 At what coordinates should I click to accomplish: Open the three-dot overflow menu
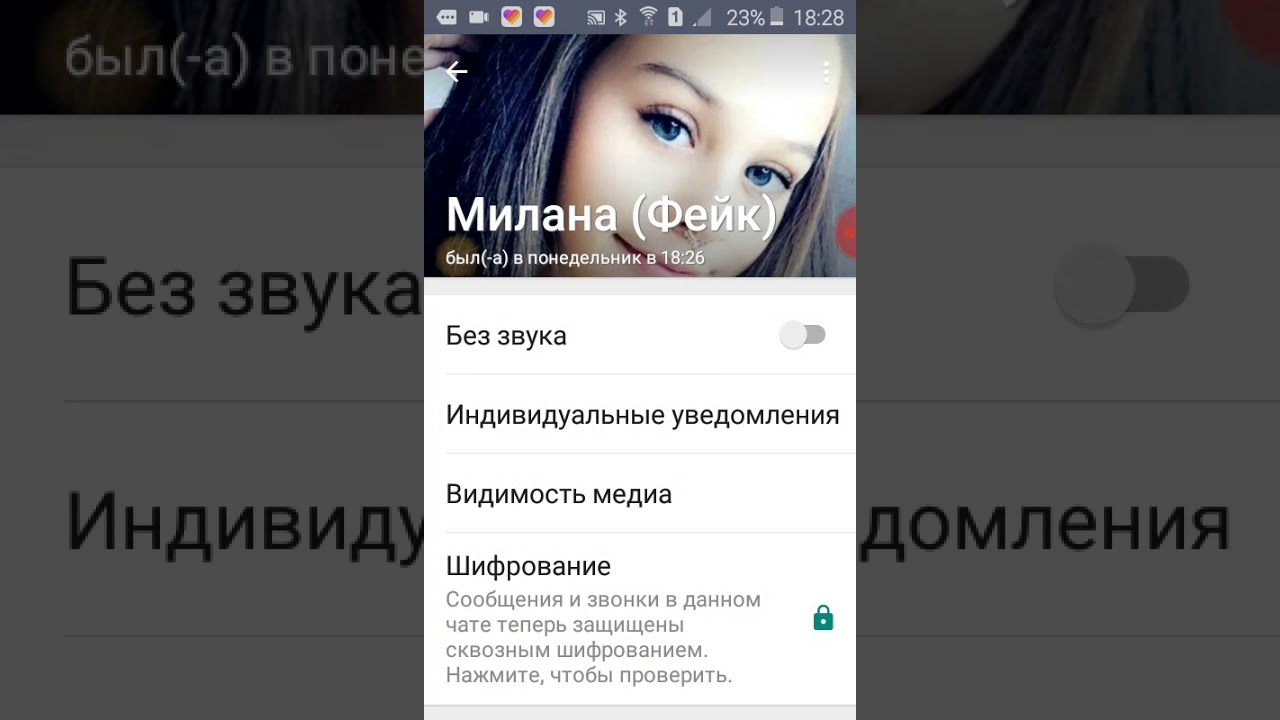click(x=826, y=71)
